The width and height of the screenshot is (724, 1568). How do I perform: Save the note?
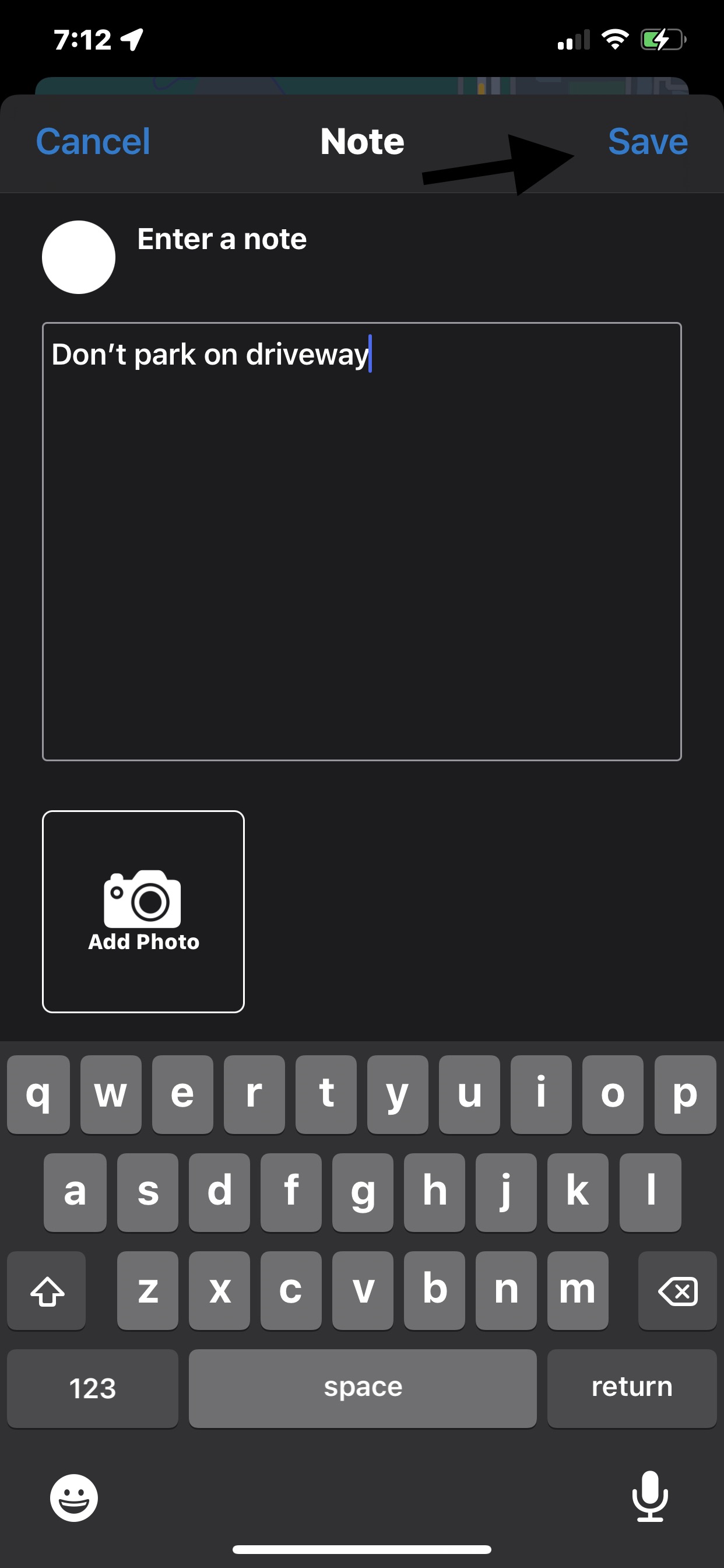point(647,142)
